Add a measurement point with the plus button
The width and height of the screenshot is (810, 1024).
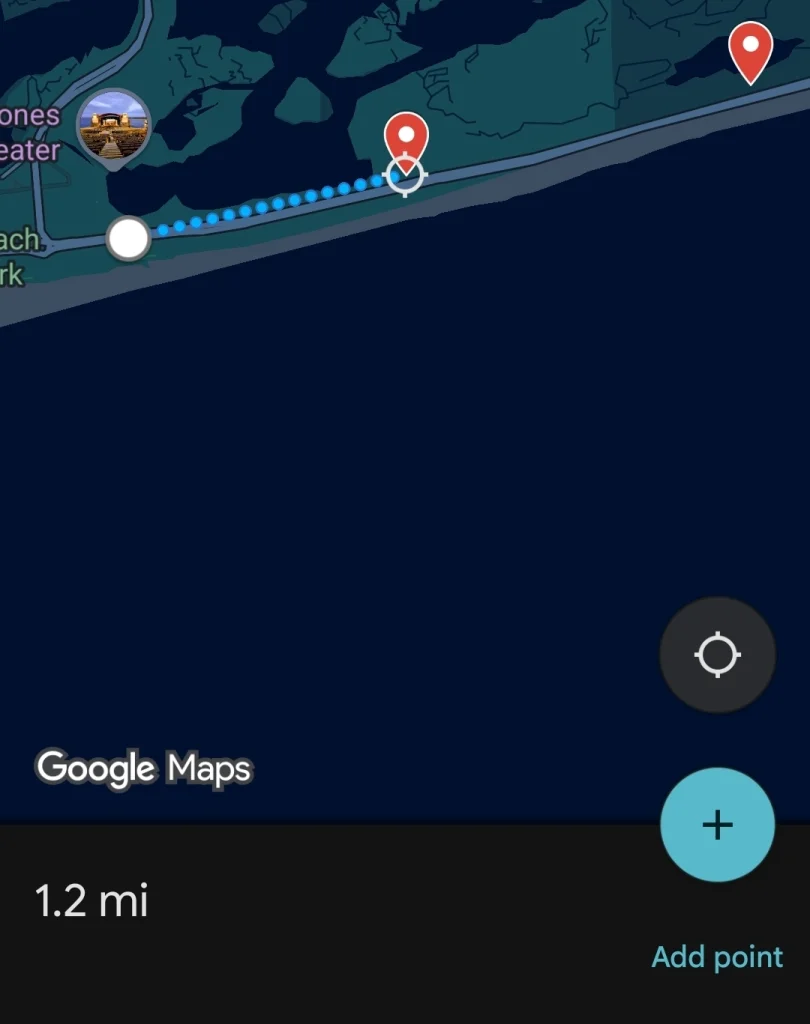click(717, 825)
